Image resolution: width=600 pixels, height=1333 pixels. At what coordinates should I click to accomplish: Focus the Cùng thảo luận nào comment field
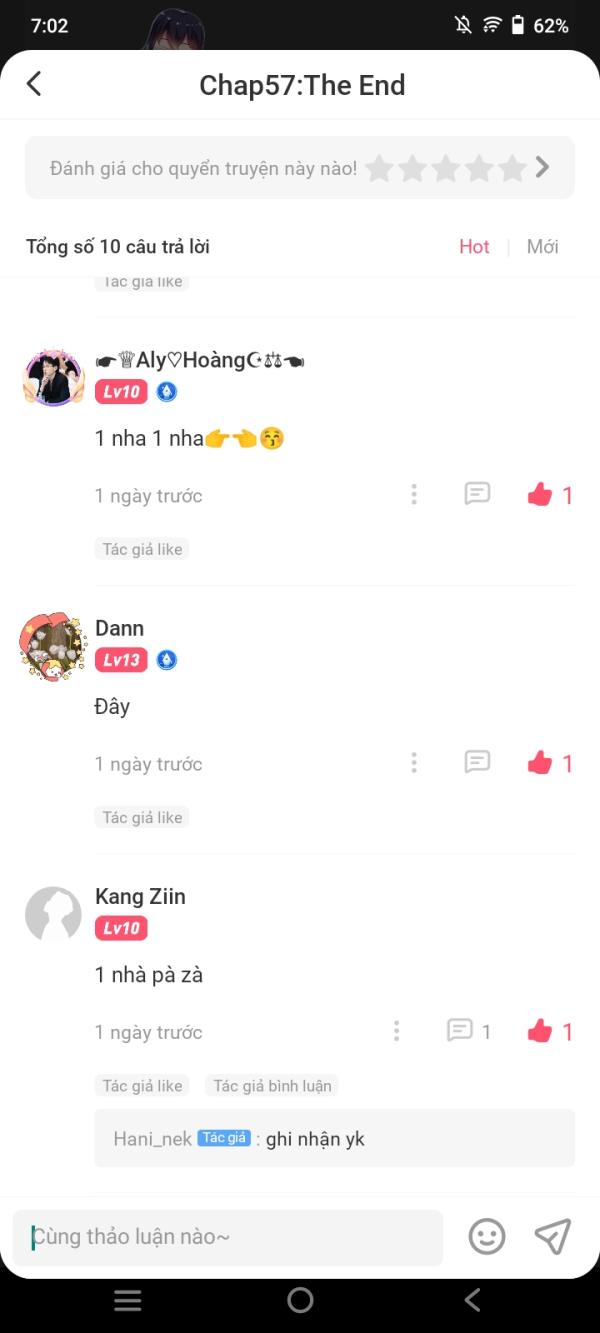(227, 1237)
